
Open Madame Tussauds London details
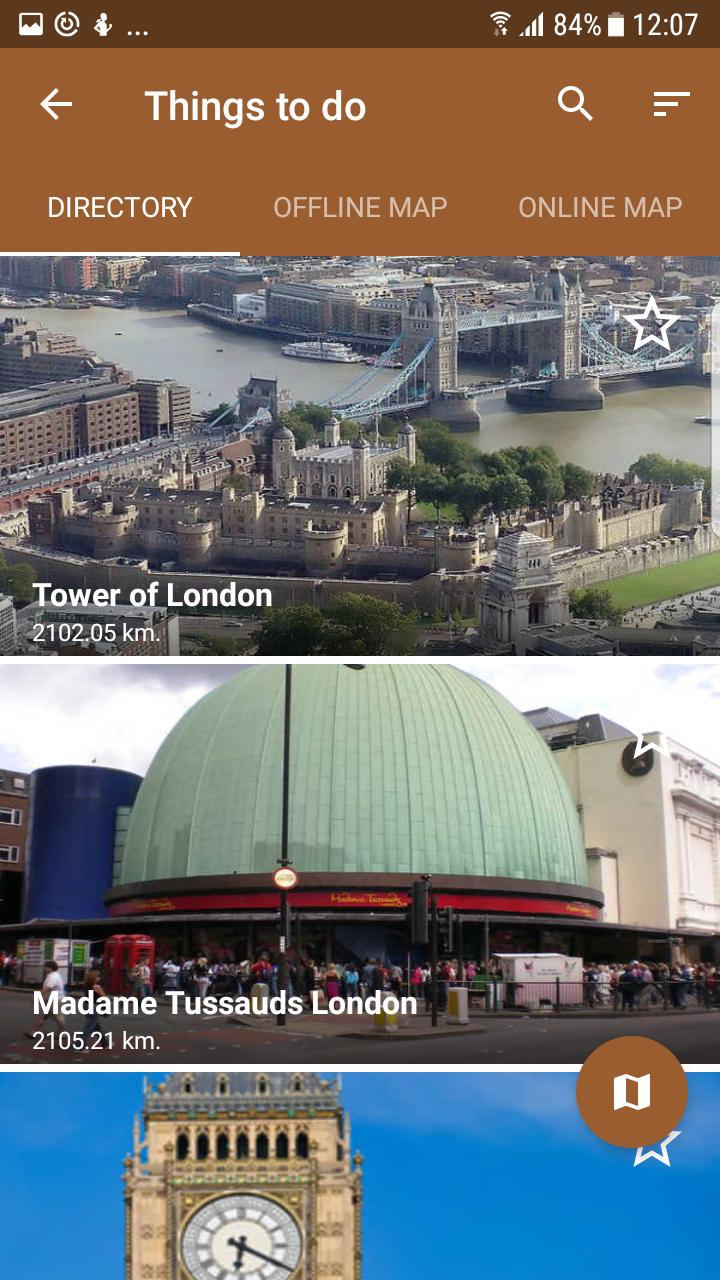coord(360,860)
